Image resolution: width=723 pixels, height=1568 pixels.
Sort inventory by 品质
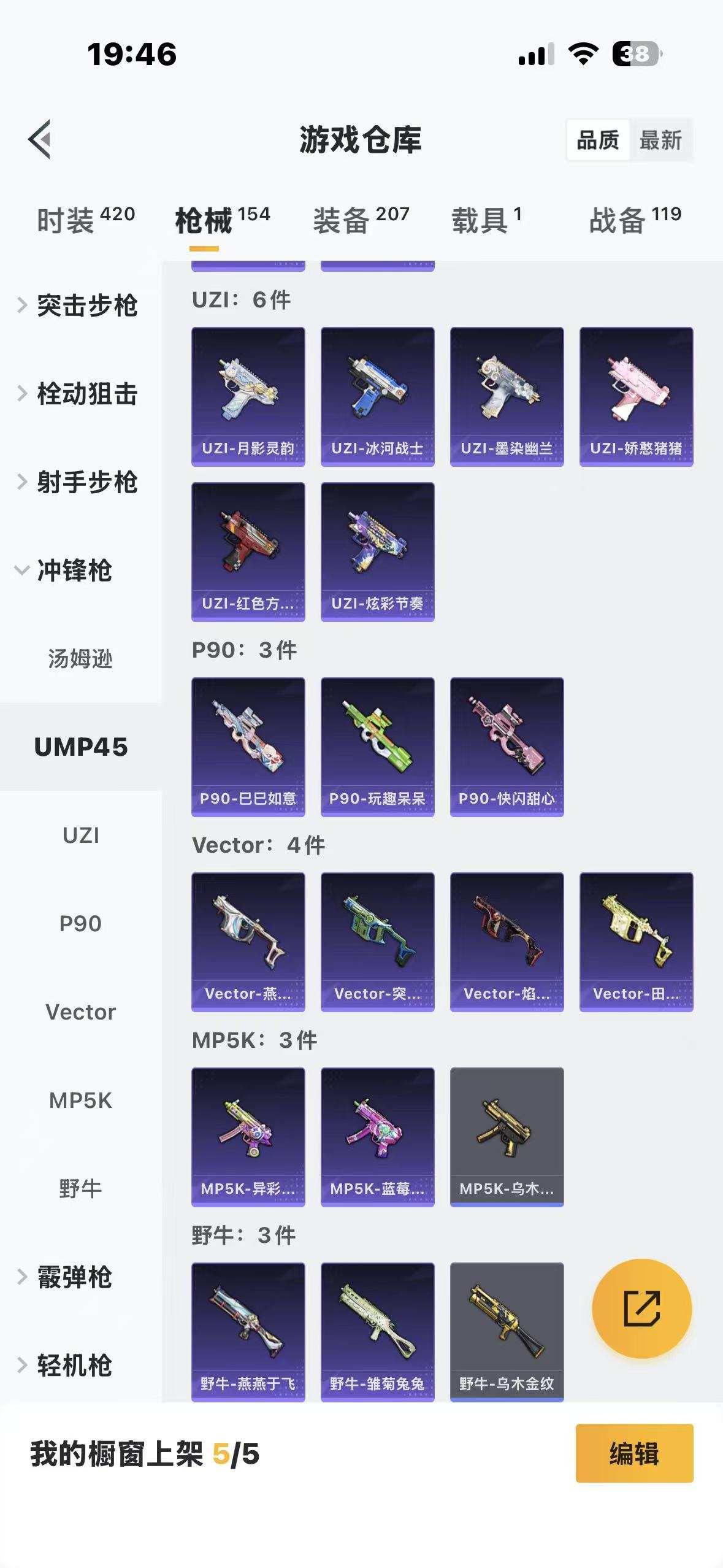tap(598, 140)
